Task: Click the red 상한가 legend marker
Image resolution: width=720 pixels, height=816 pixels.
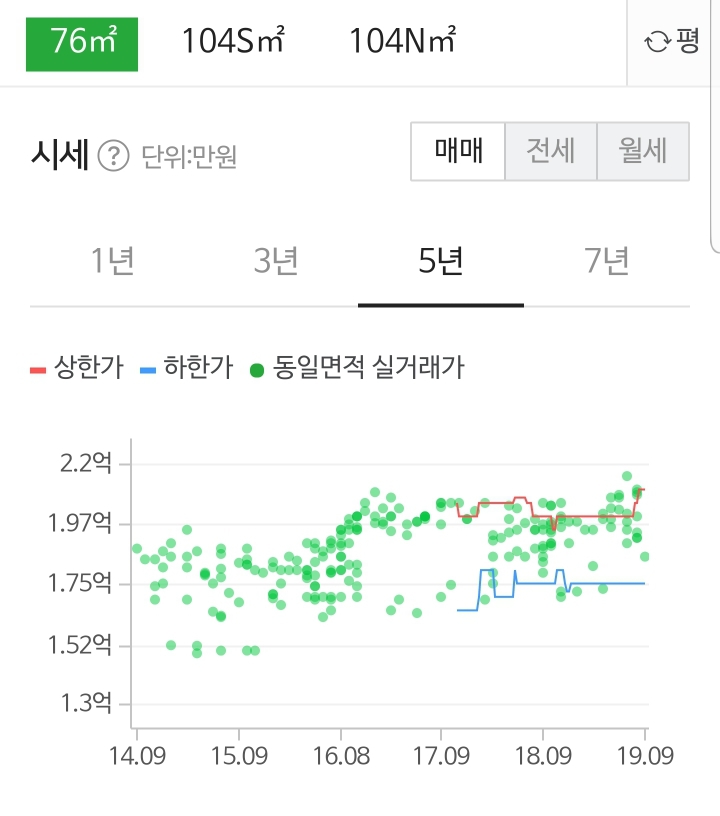Action: [x=36, y=368]
